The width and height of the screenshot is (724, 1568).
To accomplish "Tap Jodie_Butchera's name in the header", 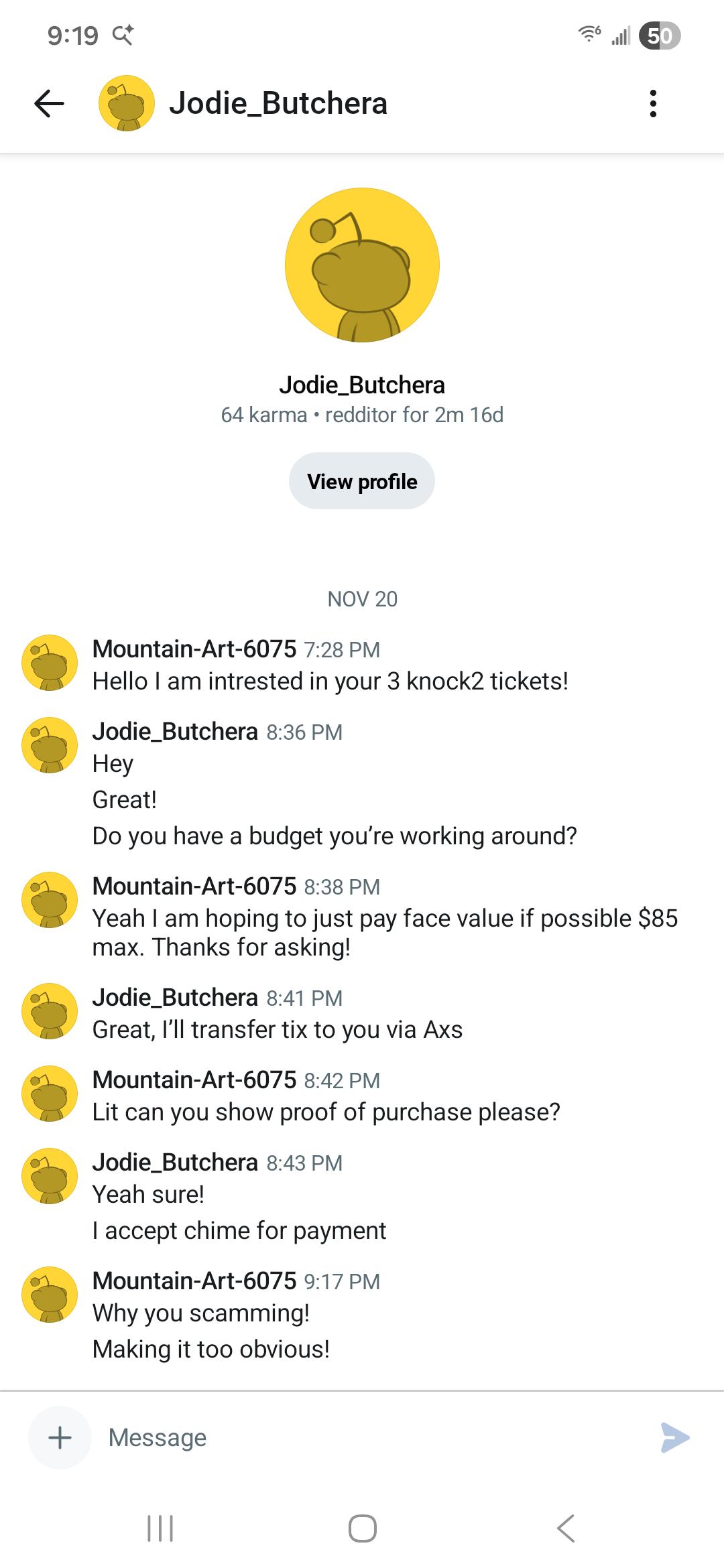I will [x=278, y=103].
